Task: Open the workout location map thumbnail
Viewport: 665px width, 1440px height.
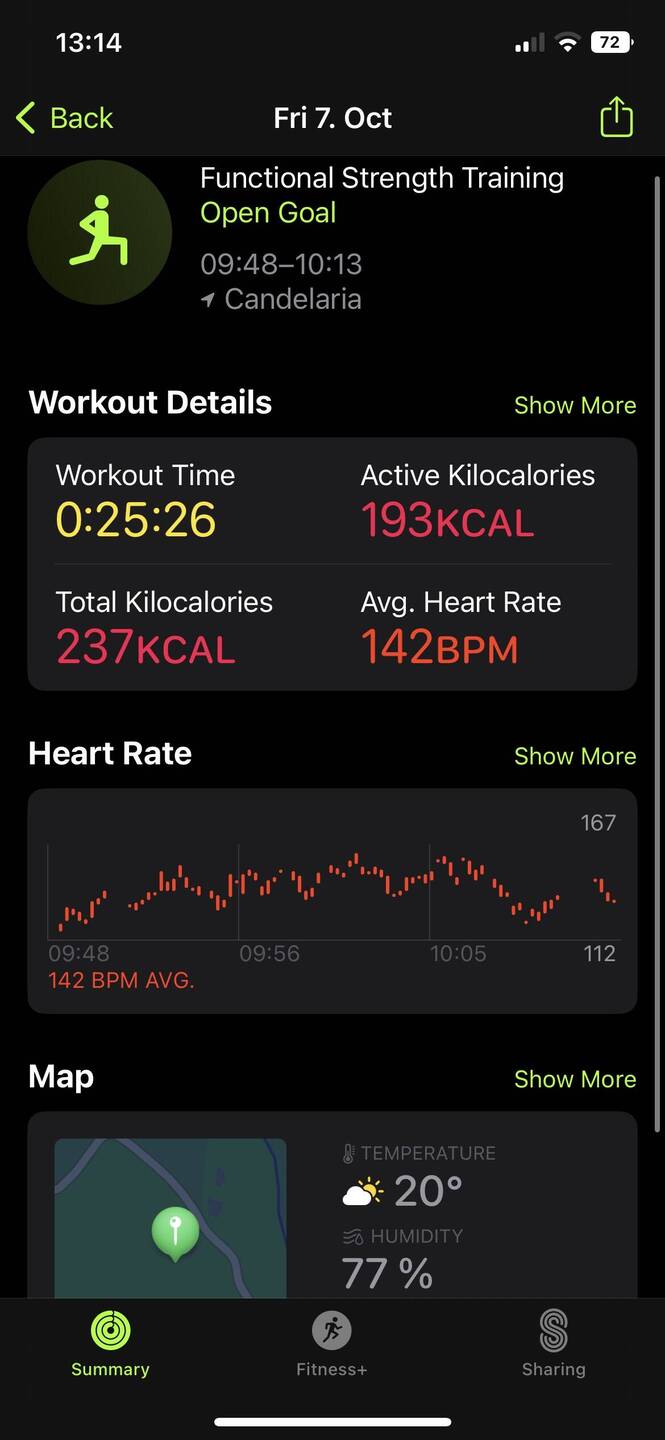Action: click(170, 1218)
